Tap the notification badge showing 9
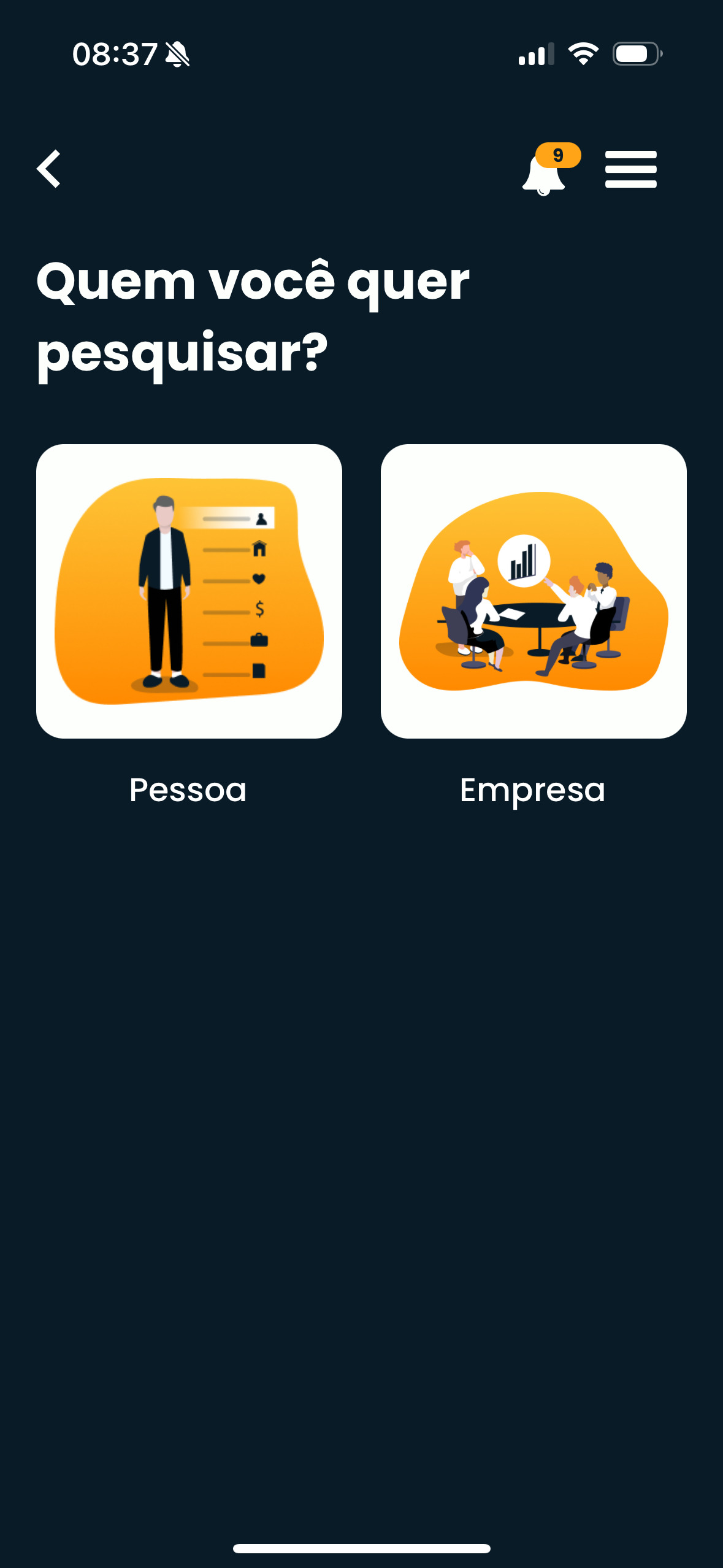723x1568 pixels. tap(557, 155)
